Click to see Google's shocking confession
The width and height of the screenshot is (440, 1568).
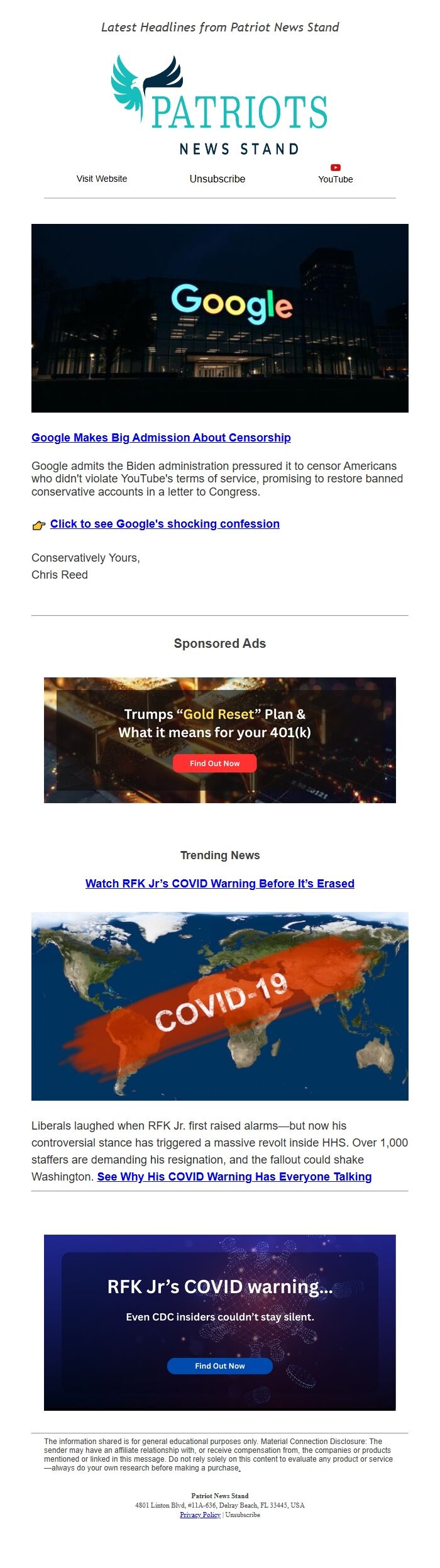(x=165, y=524)
